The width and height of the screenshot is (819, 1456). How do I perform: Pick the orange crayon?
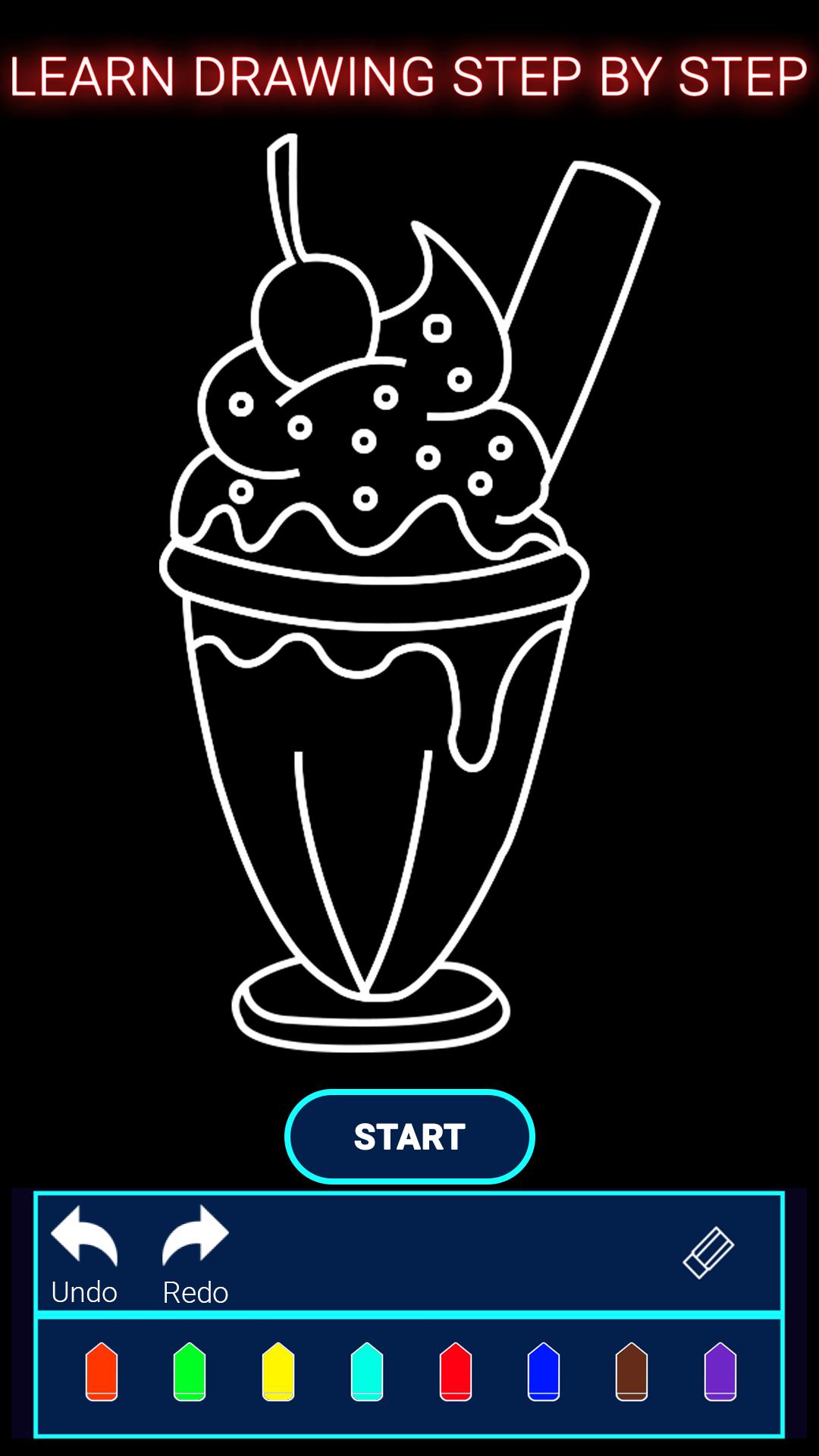[102, 1371]
